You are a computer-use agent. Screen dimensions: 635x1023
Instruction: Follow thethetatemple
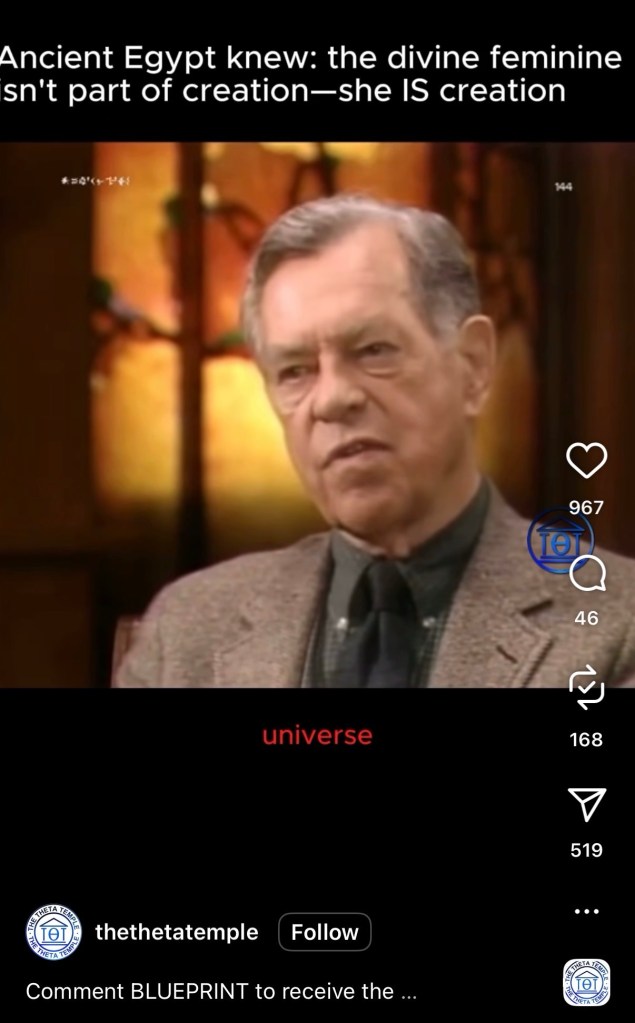324,932
